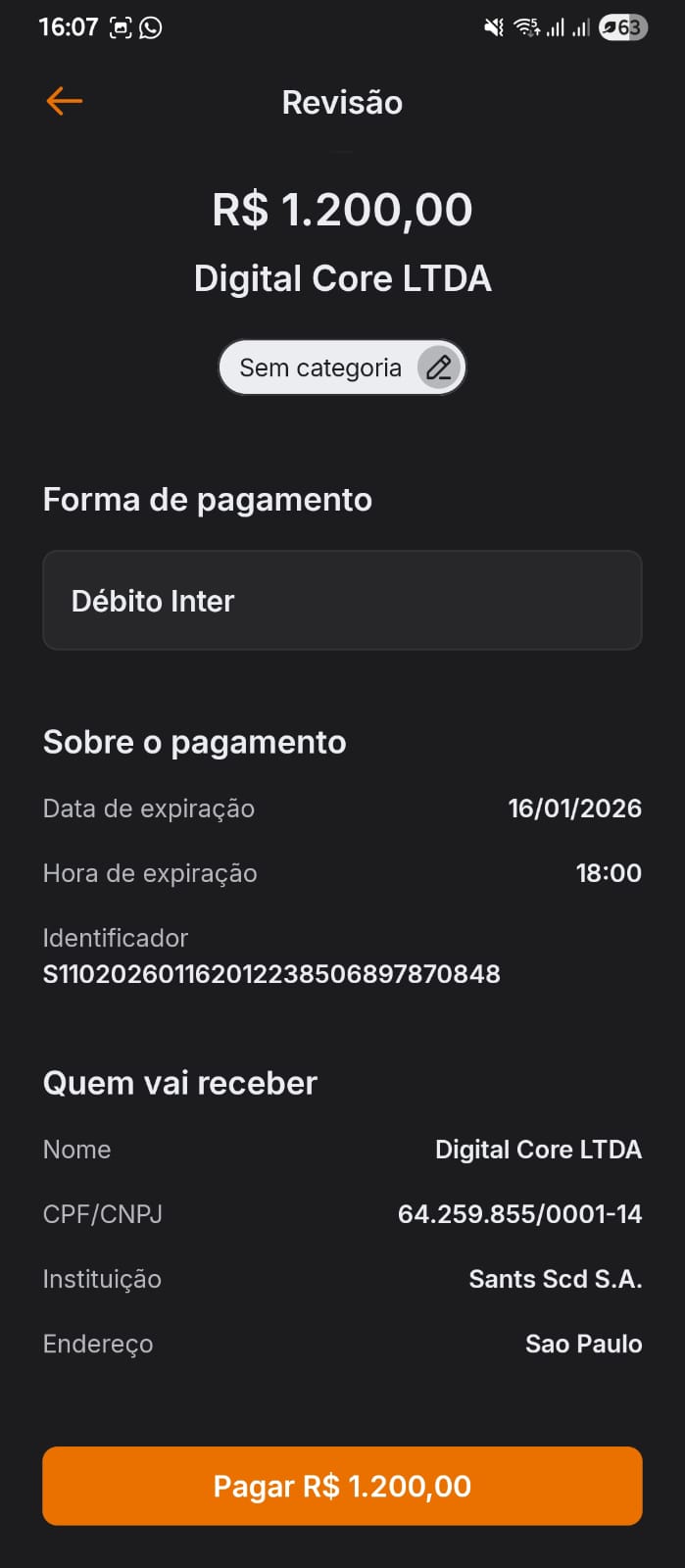Confirm with Pagar R$ 1.200,00 button
The height and width of the screenshot is (1568, 685).
(342, 1486)
